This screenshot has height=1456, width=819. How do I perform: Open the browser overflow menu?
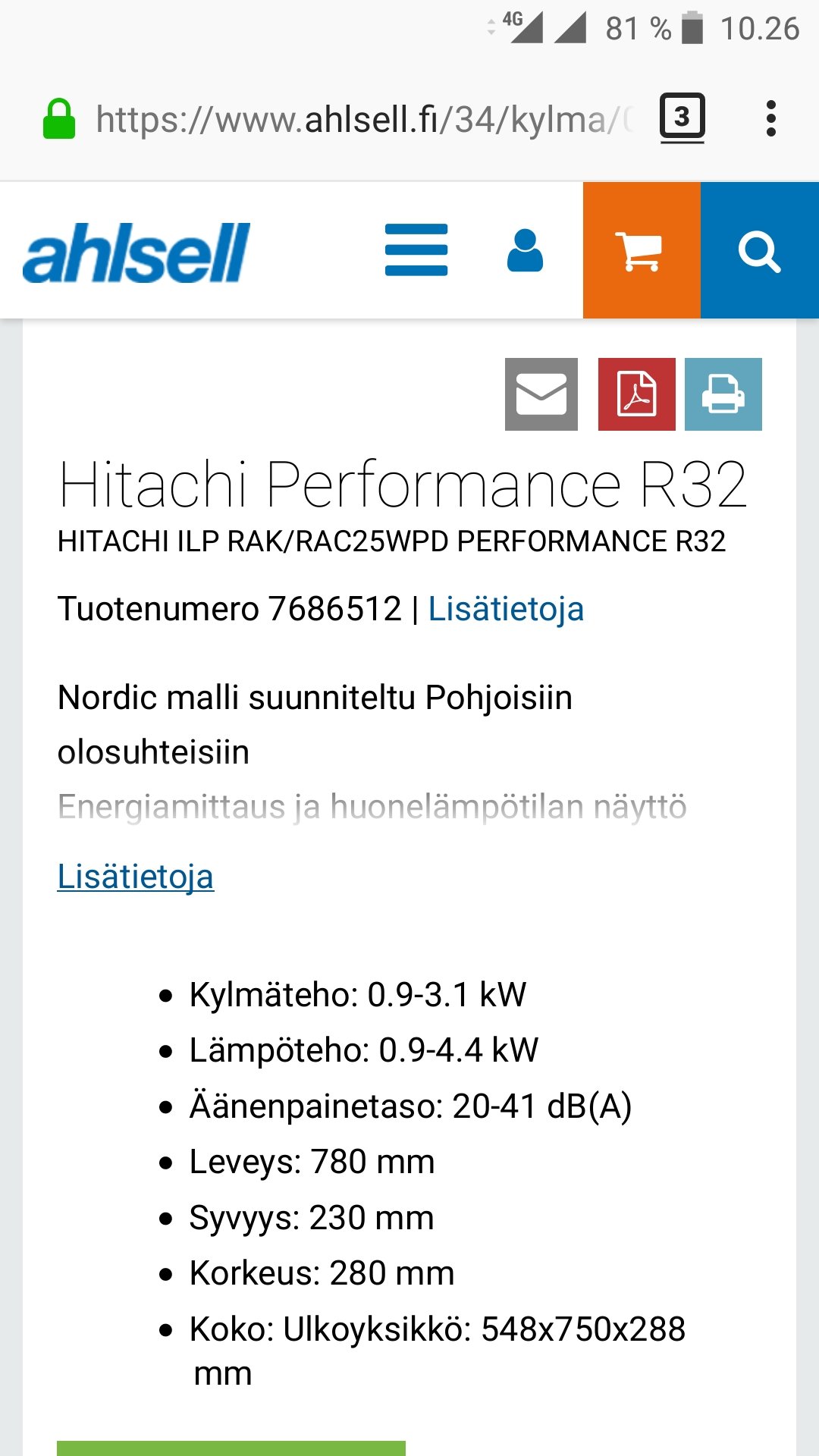point(771,119)
